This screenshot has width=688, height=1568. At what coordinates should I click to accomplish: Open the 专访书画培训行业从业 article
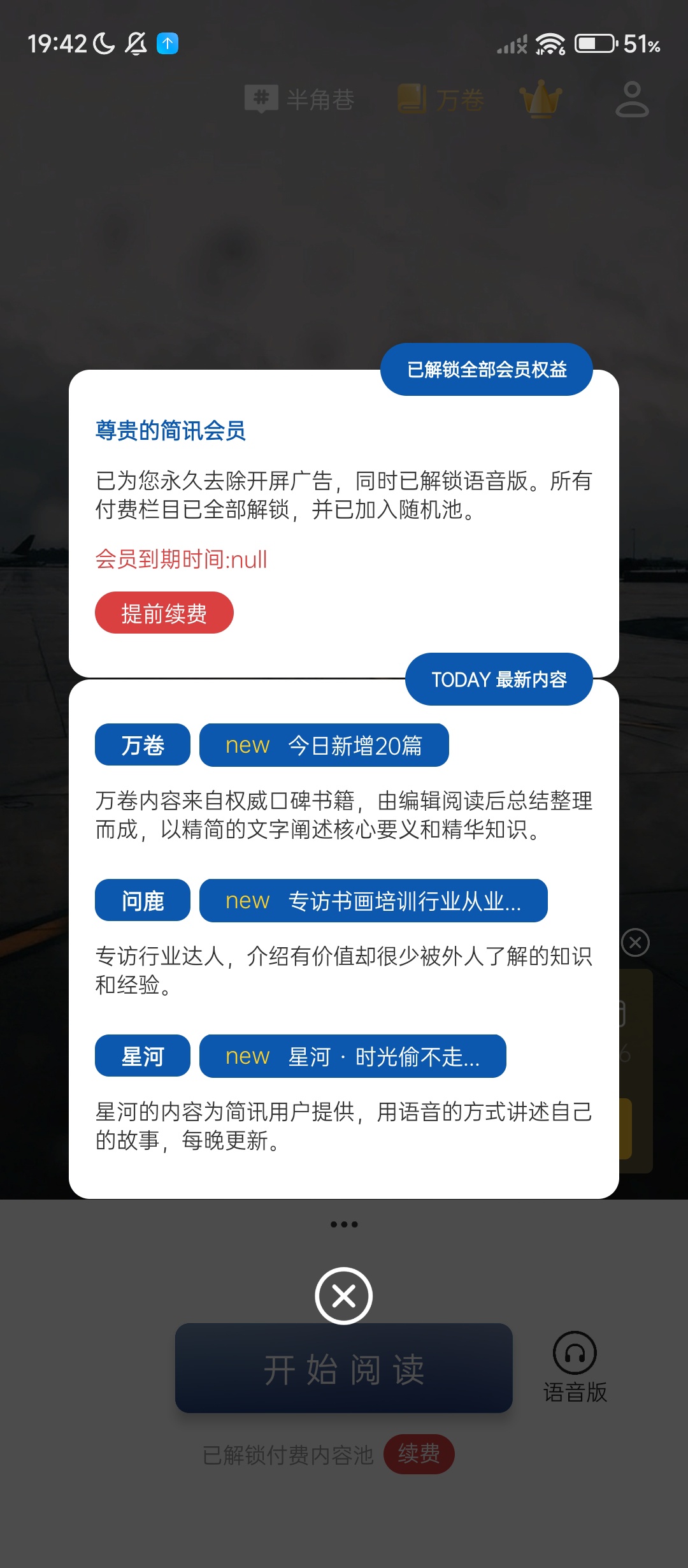click(x=373, y=901)
